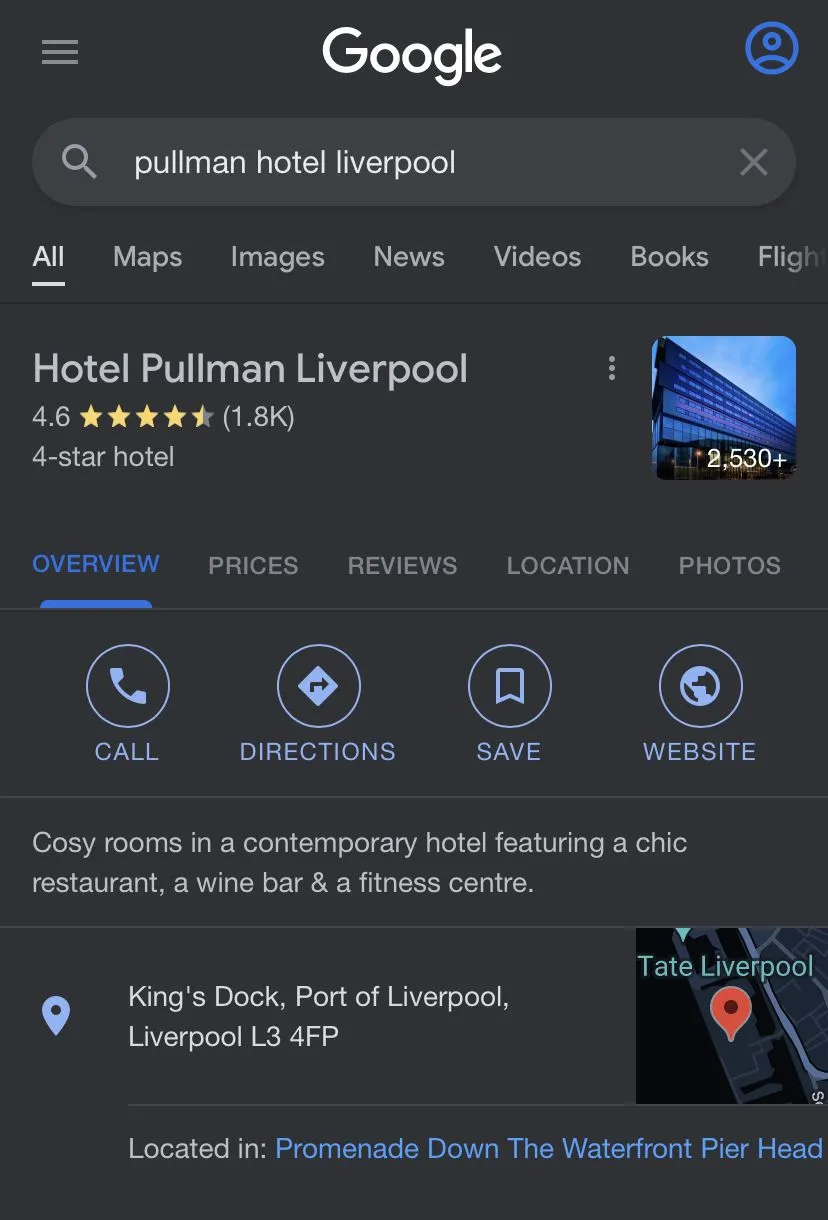This screenshot has height=1220, width=828.
Task: Switch to the Maps search tab
Action: point(147,257)
